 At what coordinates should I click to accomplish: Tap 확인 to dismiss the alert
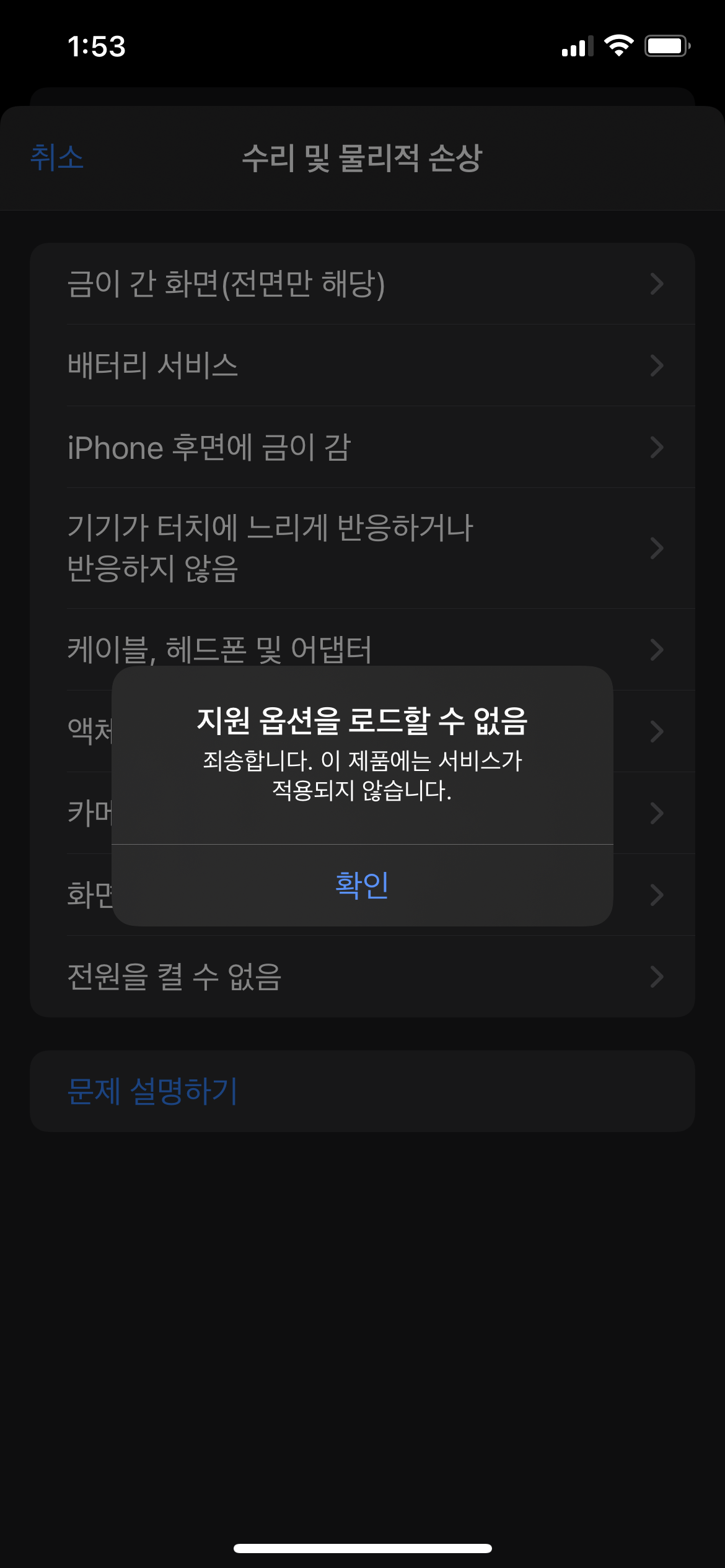[x=362, y=884]
